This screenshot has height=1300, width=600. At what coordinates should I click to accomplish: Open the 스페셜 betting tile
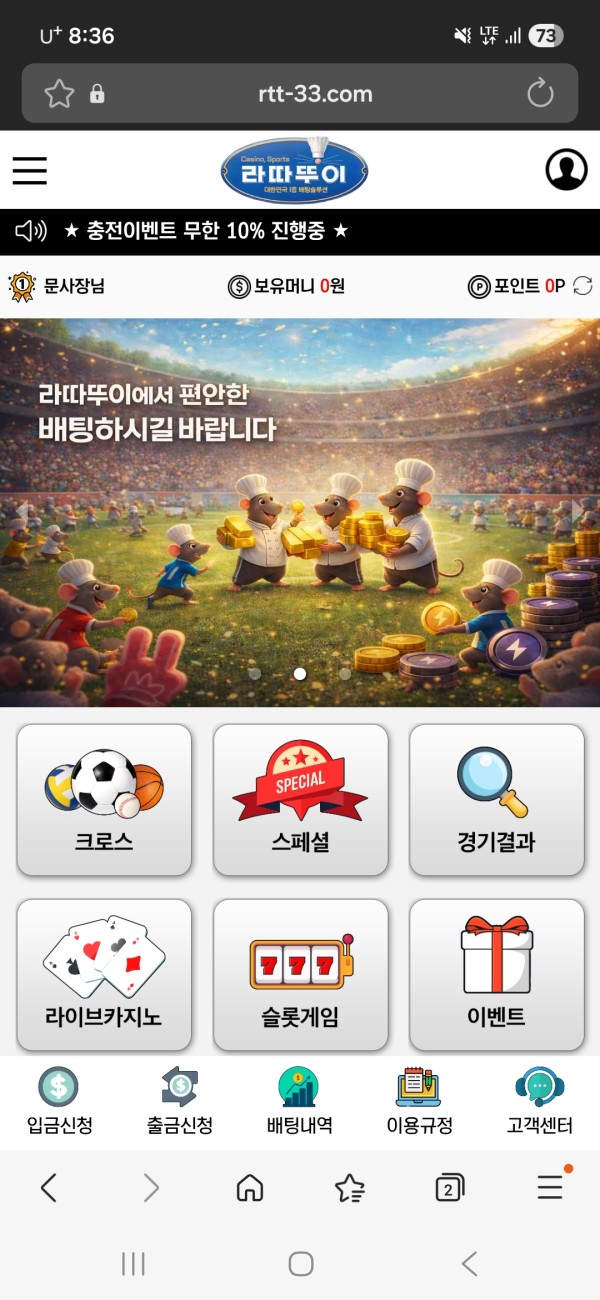(x=300, y=800)
